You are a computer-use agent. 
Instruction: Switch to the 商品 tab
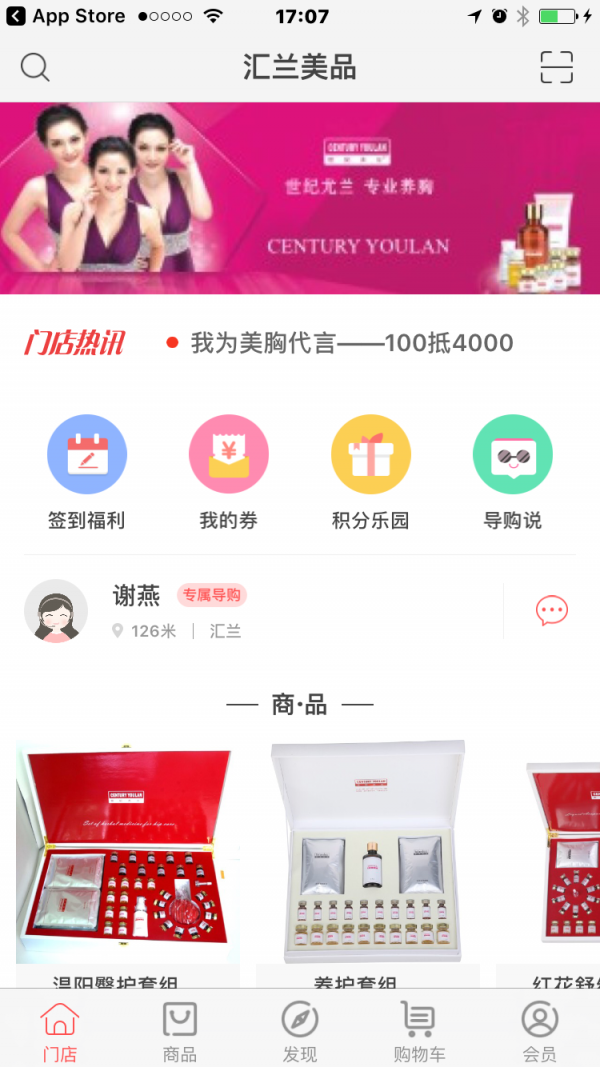pos(180,1030)
